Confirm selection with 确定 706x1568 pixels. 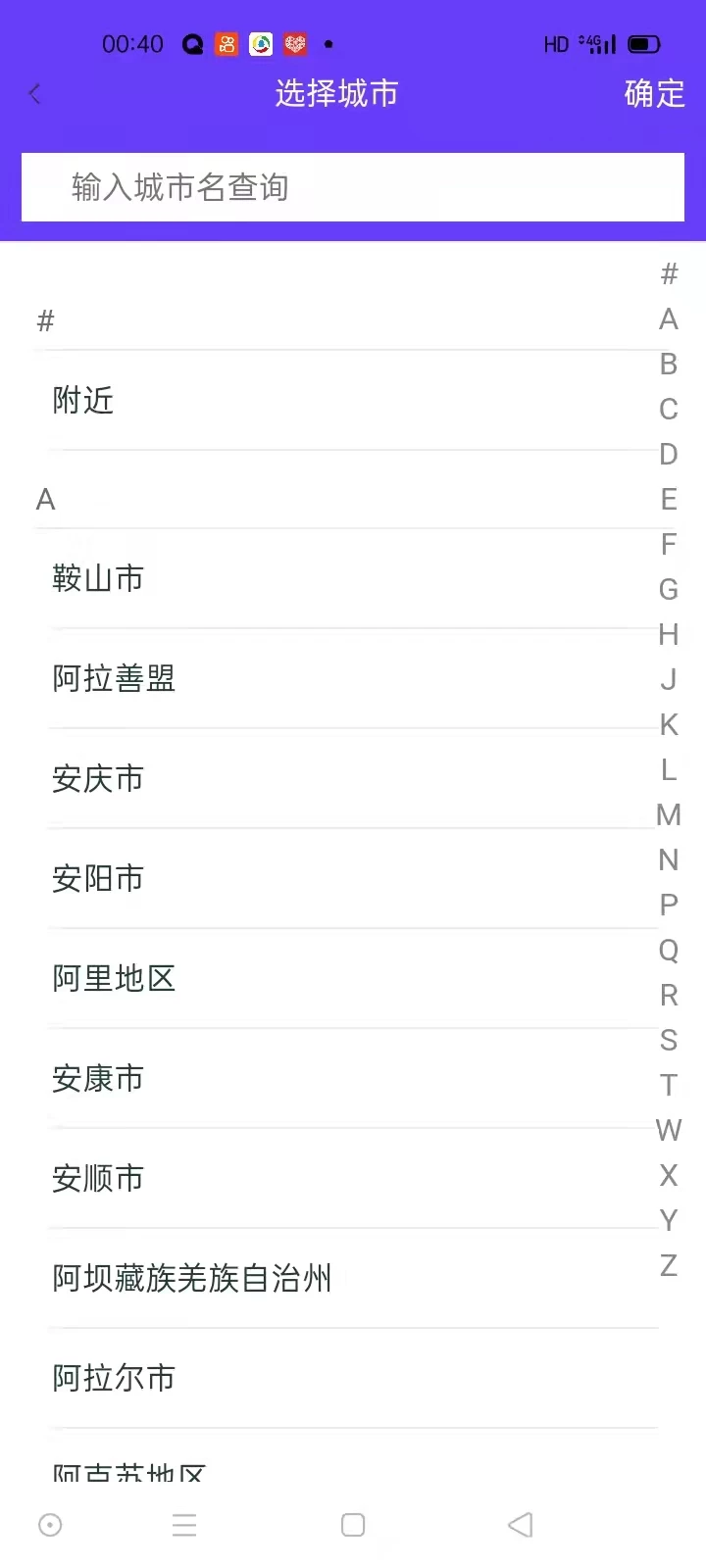coord(654,94)
